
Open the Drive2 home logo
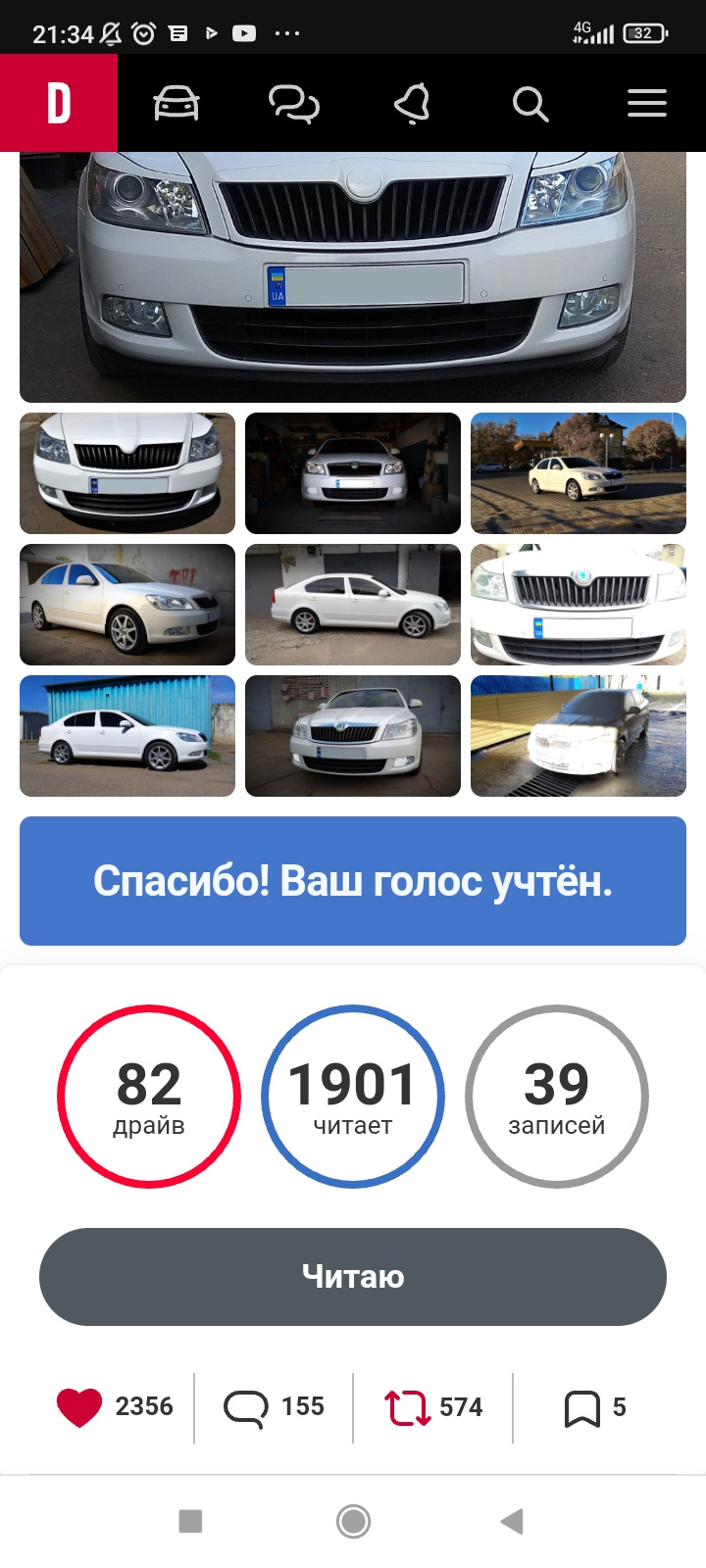click(x=59, y=103)
